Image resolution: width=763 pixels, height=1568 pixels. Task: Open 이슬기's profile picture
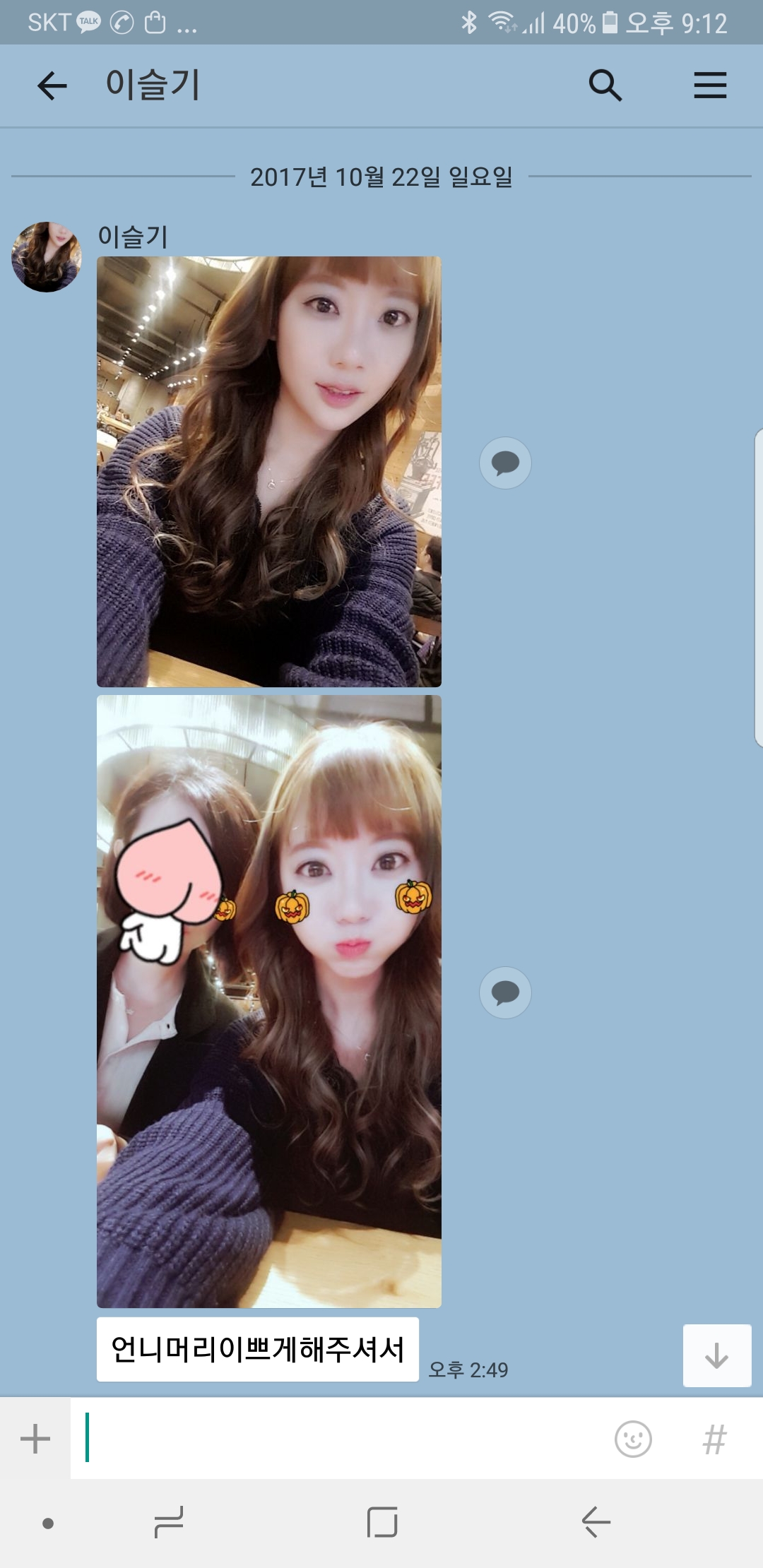tap(47, 256)
